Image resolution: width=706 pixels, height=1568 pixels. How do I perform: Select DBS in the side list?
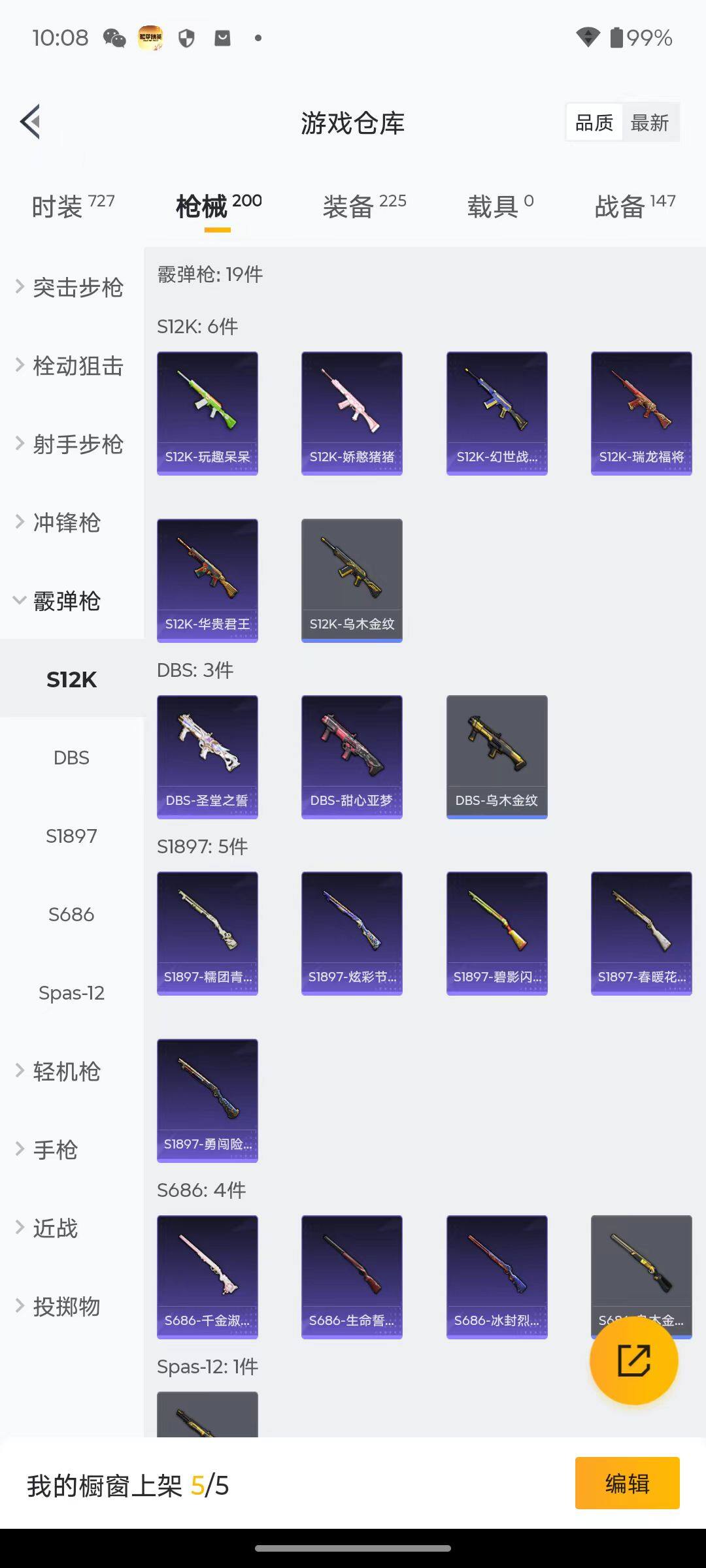[71, 758]
